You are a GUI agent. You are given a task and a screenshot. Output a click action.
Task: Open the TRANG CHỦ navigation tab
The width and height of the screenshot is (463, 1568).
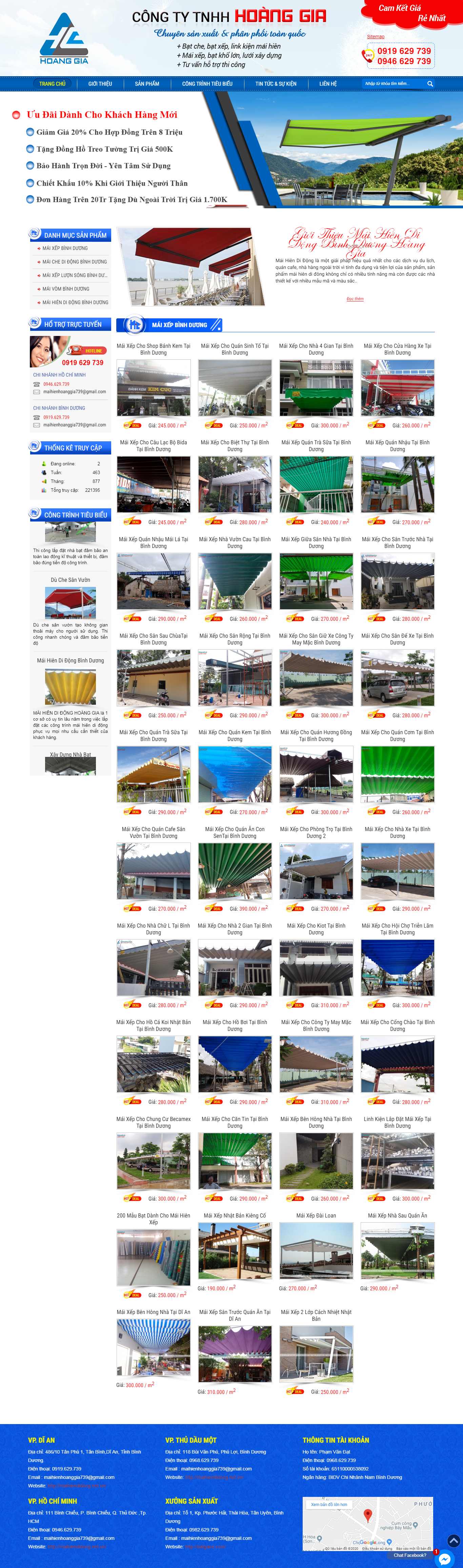[x=53, y=84]
